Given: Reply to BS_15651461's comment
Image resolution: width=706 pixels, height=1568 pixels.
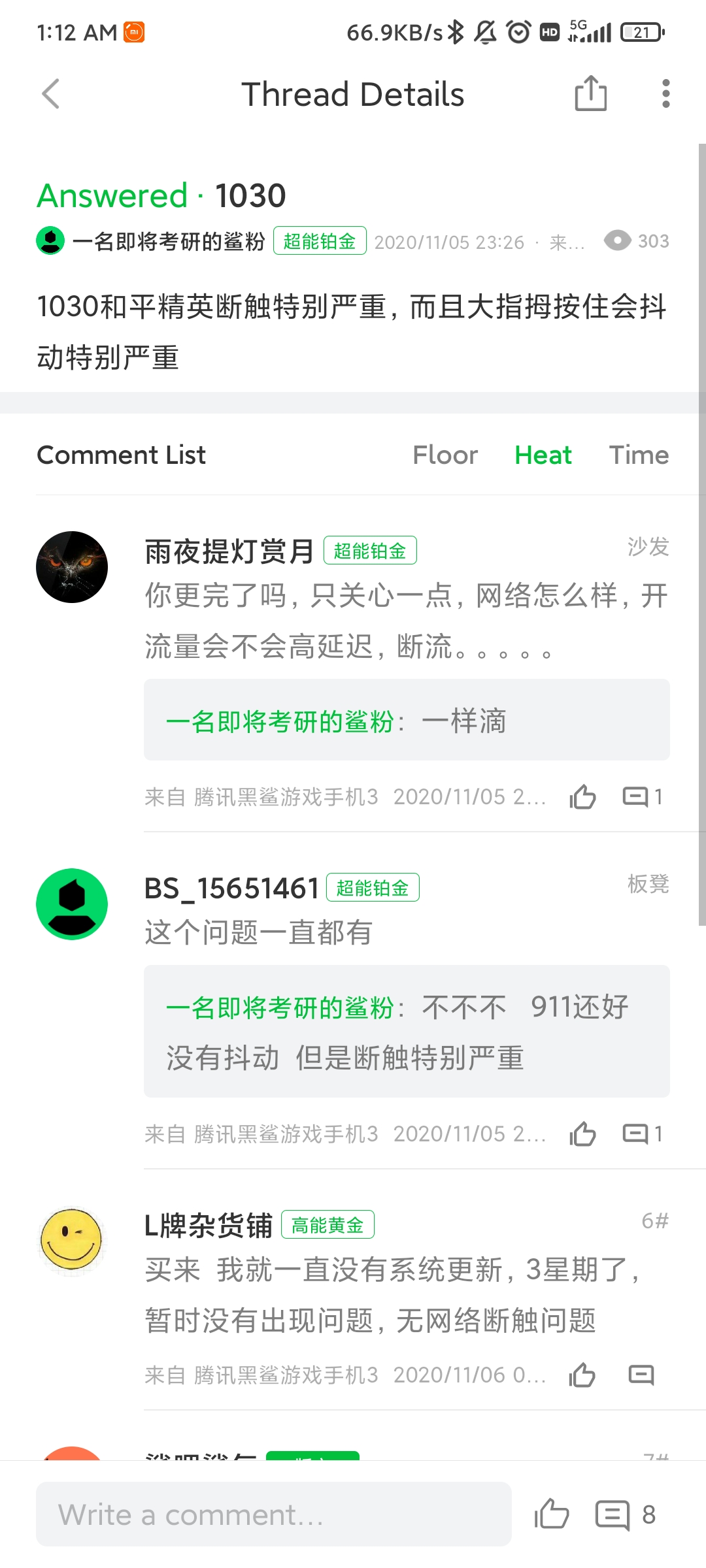Looking at the screenshot, I should pyautogui.click(x=635, y=1134).
